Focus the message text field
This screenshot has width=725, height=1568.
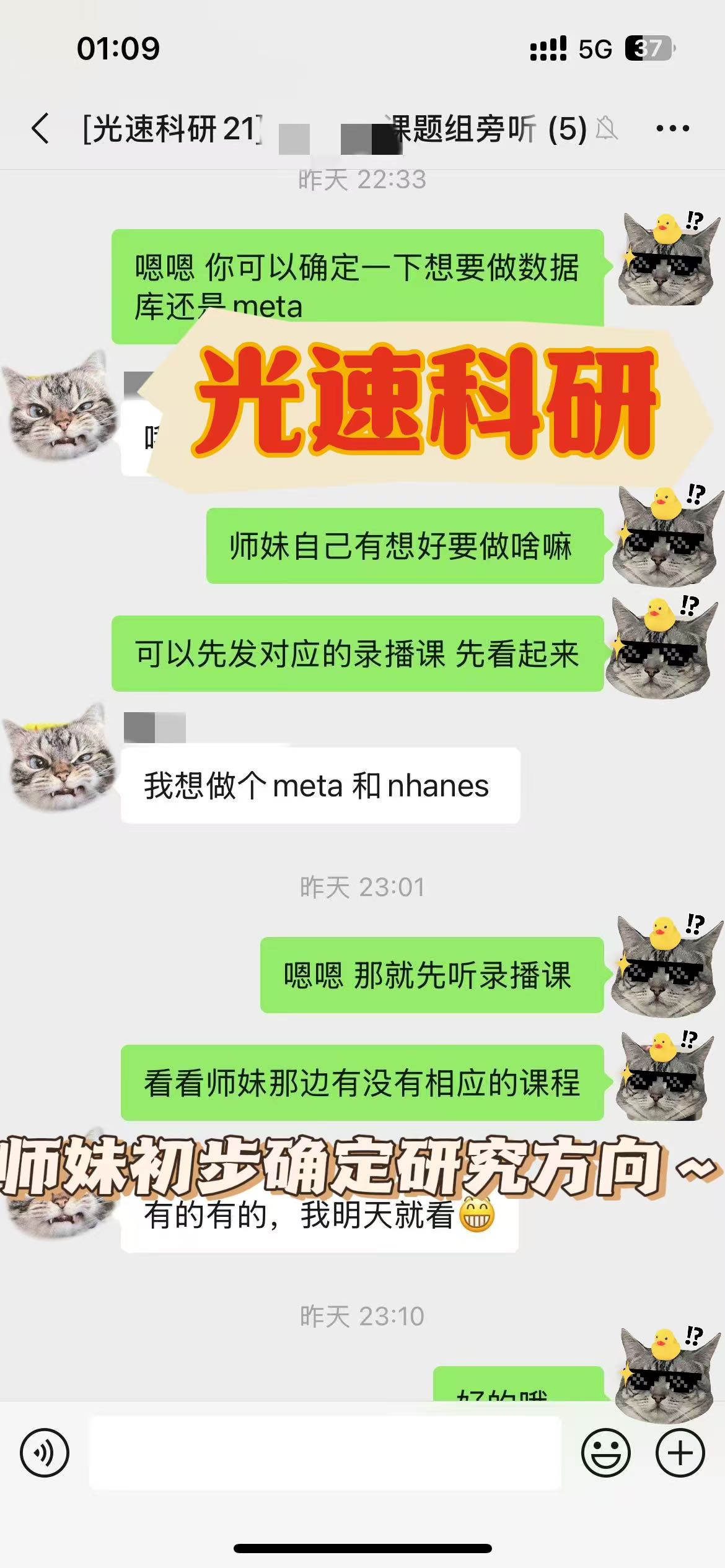point(325,1452)
